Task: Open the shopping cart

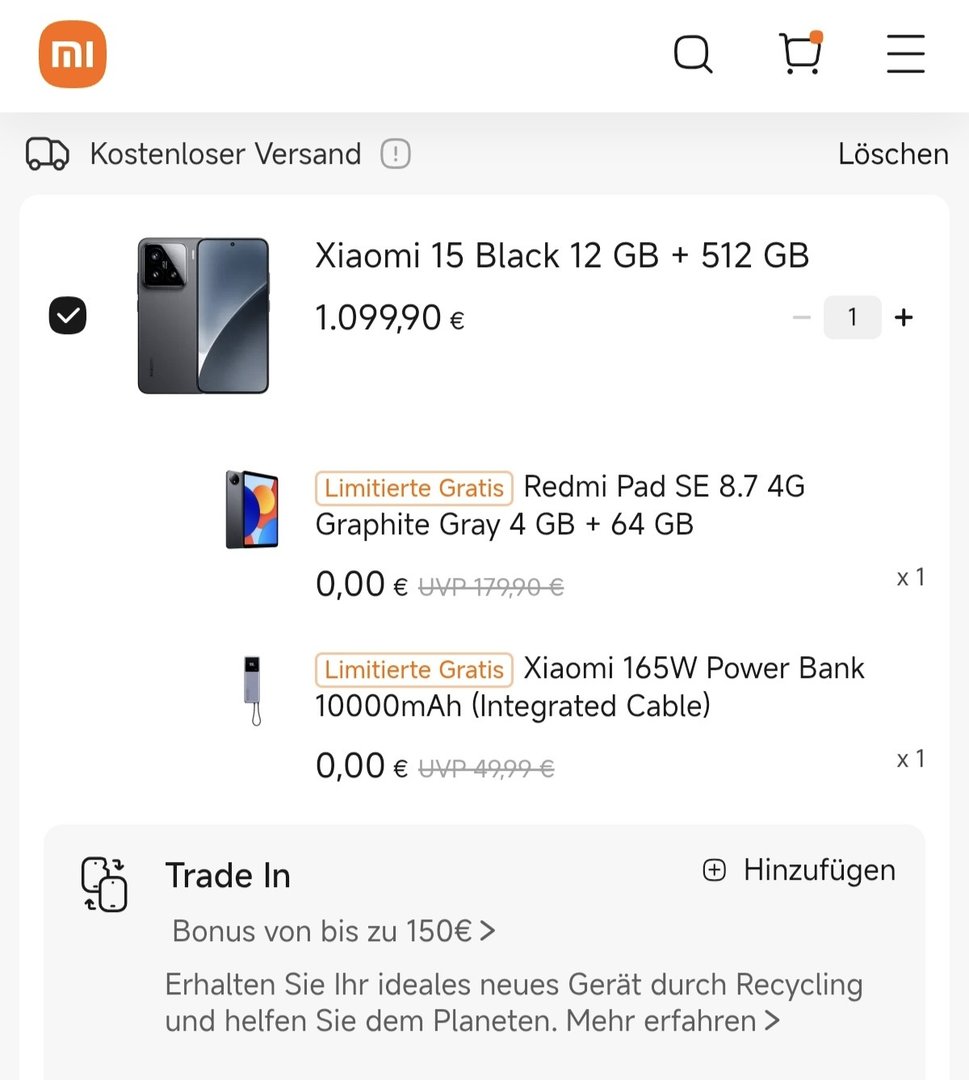Action: tap(800, 54)
